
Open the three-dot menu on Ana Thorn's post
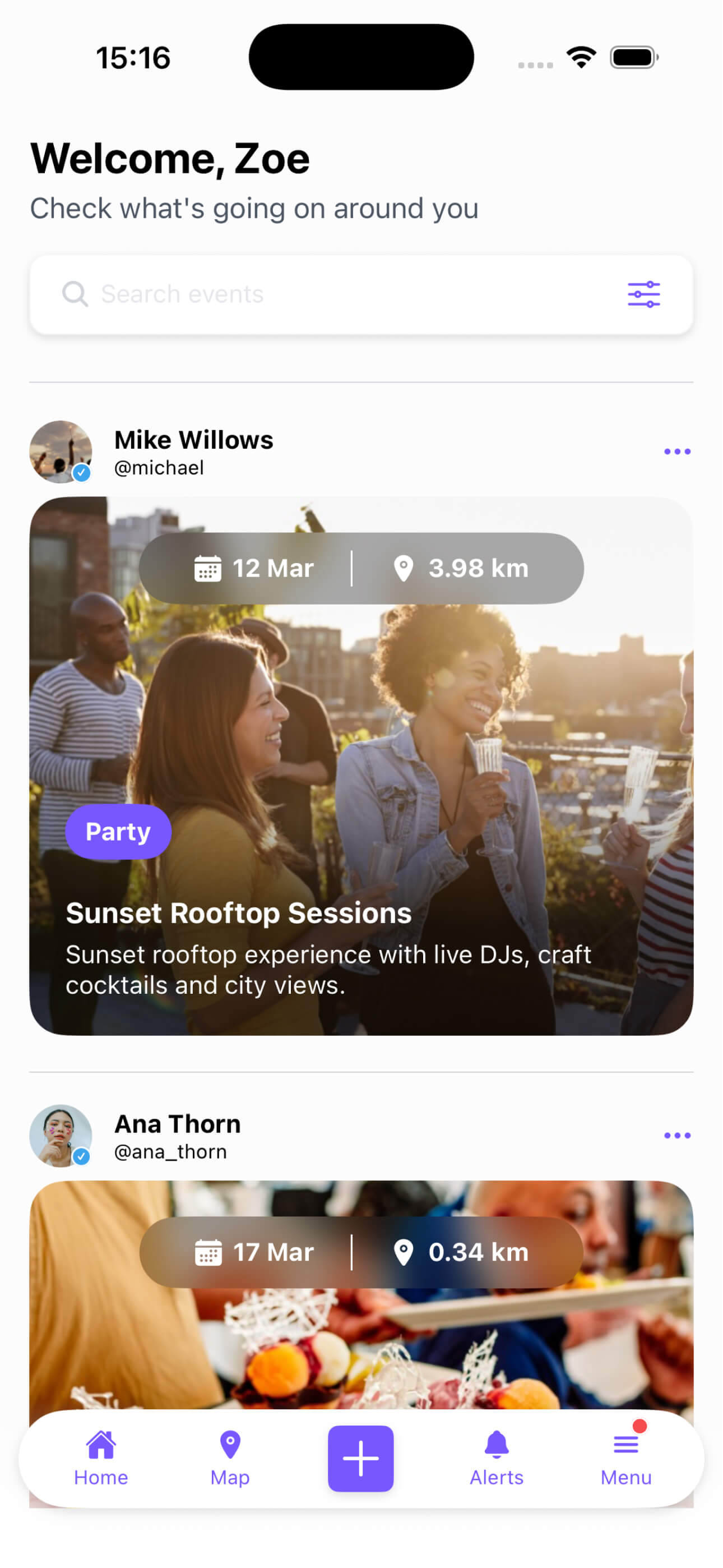click(x=676, y=1135)
